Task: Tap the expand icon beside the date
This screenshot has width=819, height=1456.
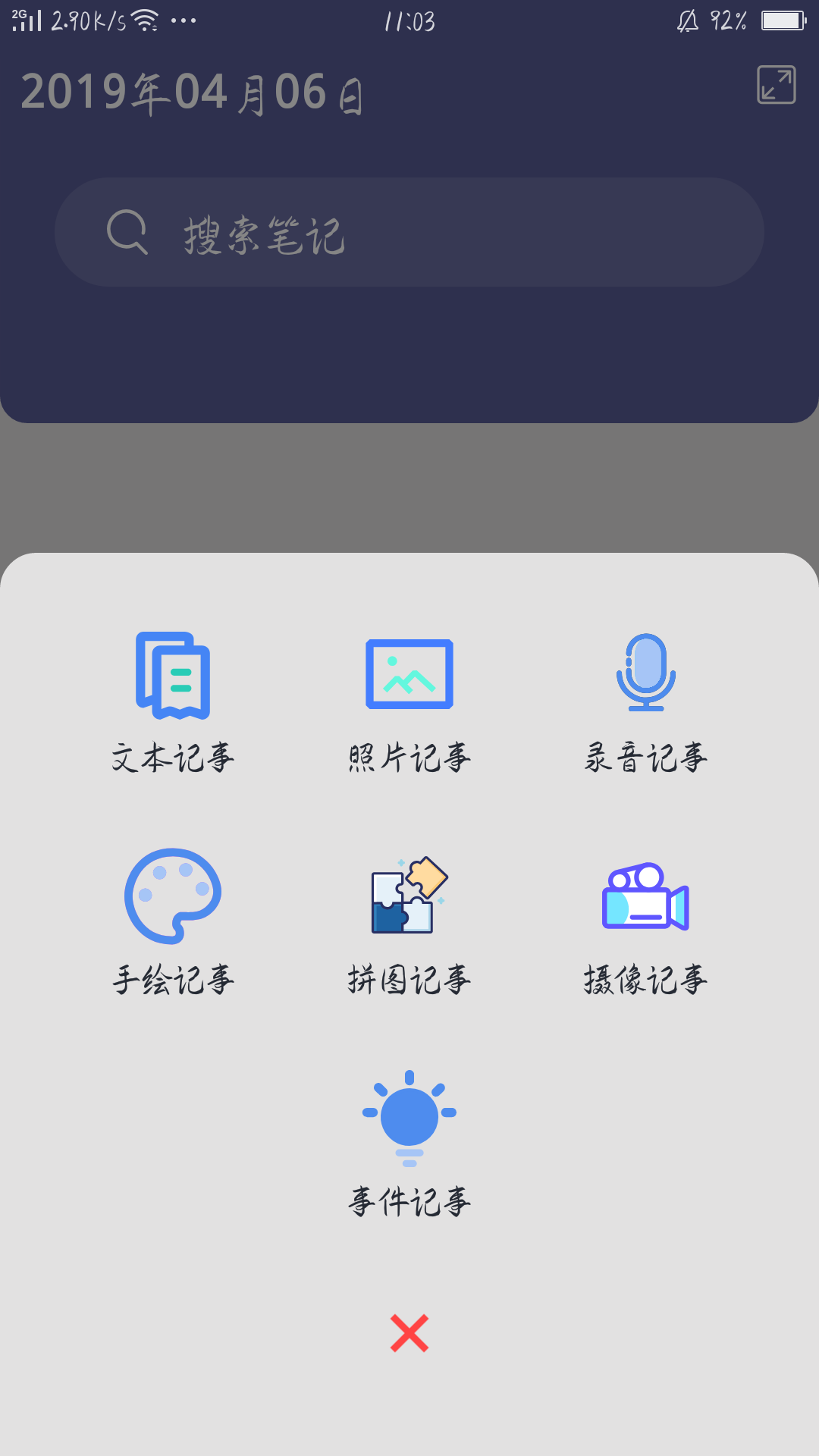Action: [x=777, y=85]
